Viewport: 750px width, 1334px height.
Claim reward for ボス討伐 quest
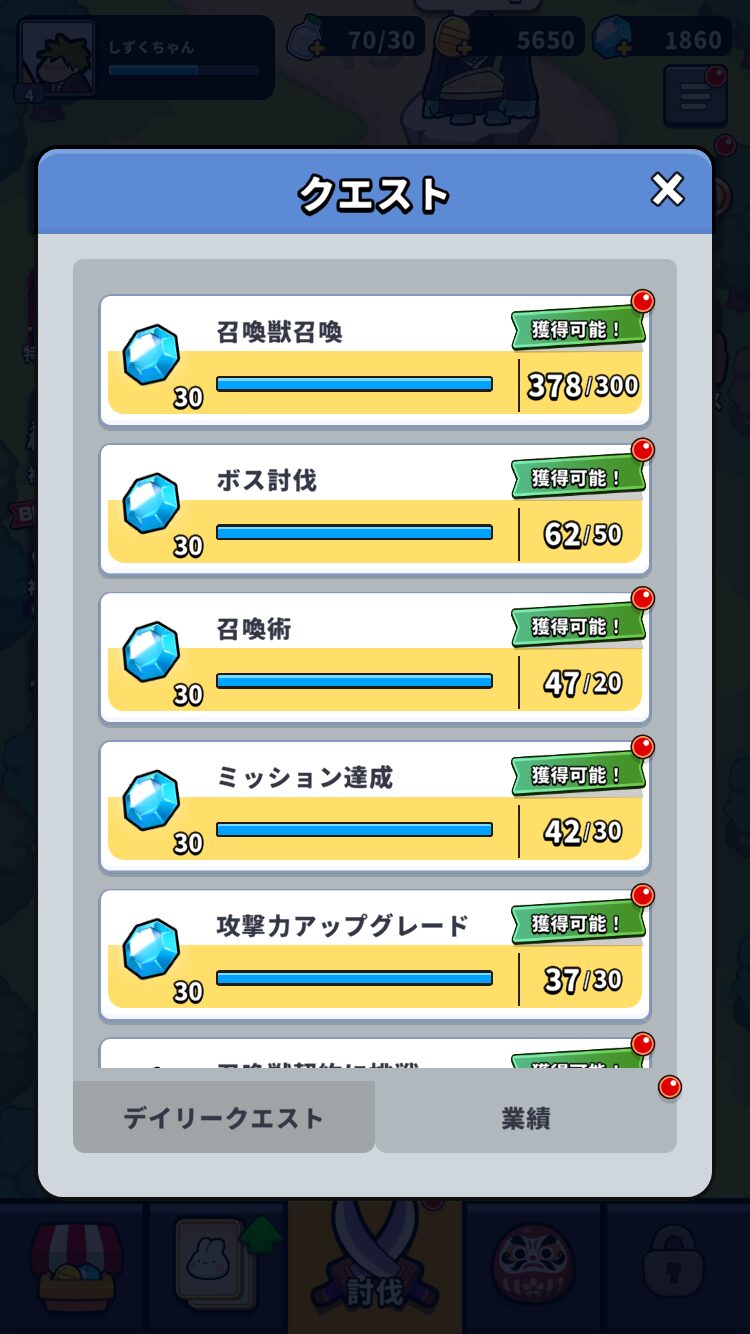coord(576,478)
